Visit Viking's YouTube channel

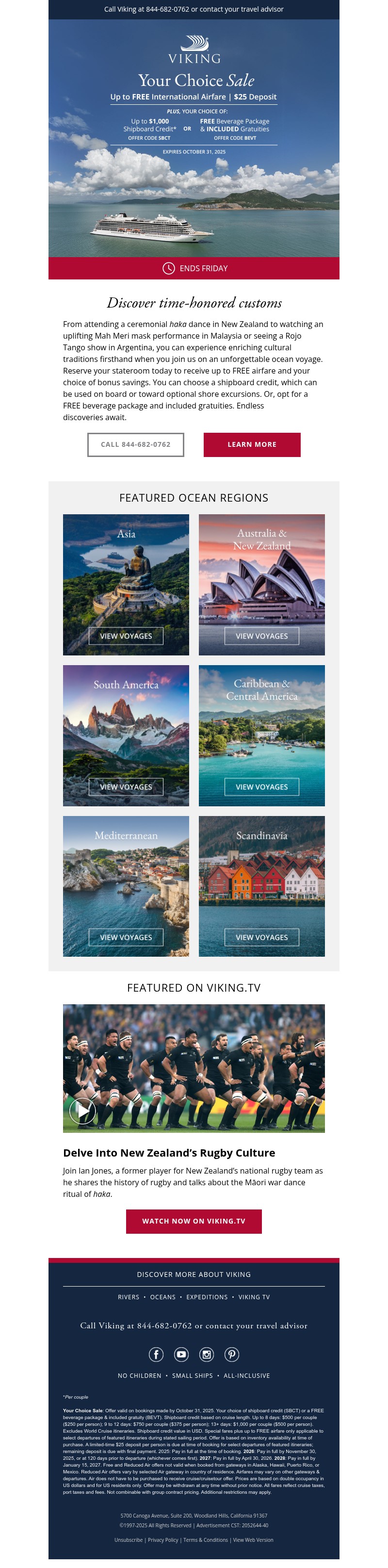(181, 1355)
